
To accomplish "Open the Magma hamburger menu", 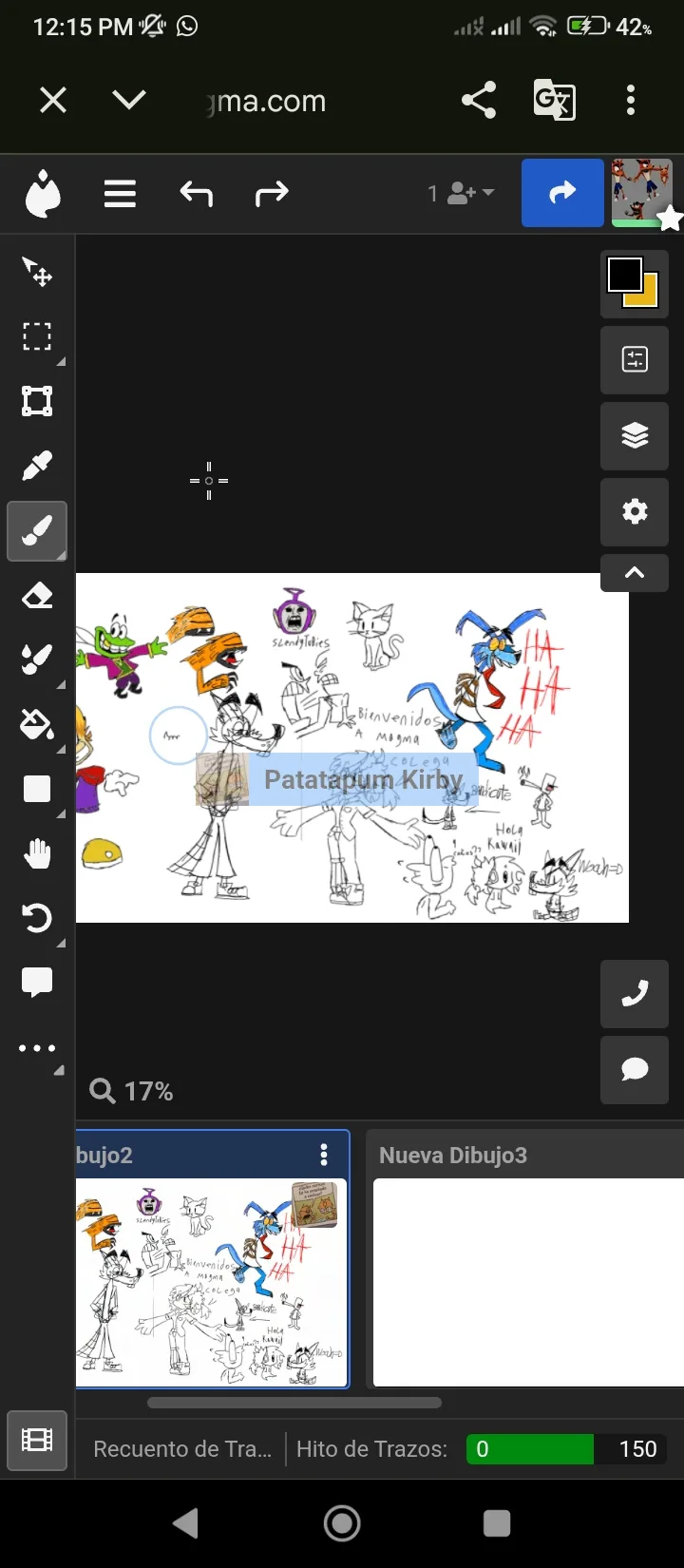I will pyautogui.click(x=120, y=194).
